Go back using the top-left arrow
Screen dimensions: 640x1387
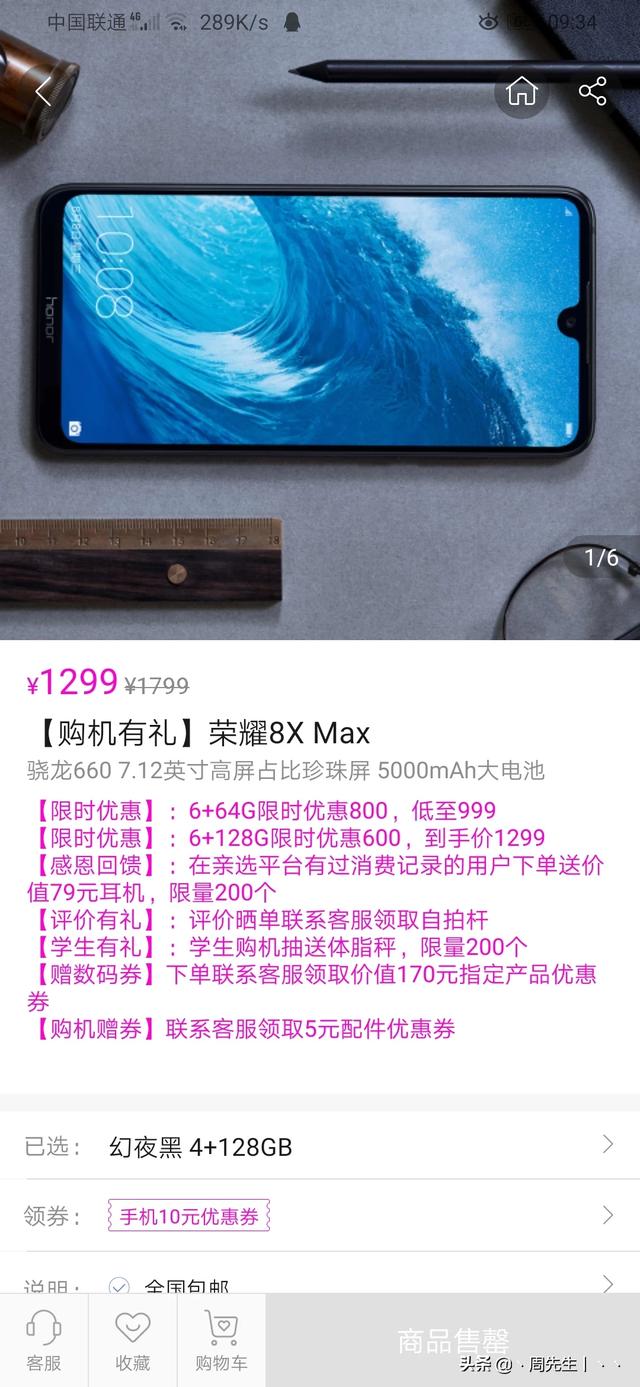point(42,92)
